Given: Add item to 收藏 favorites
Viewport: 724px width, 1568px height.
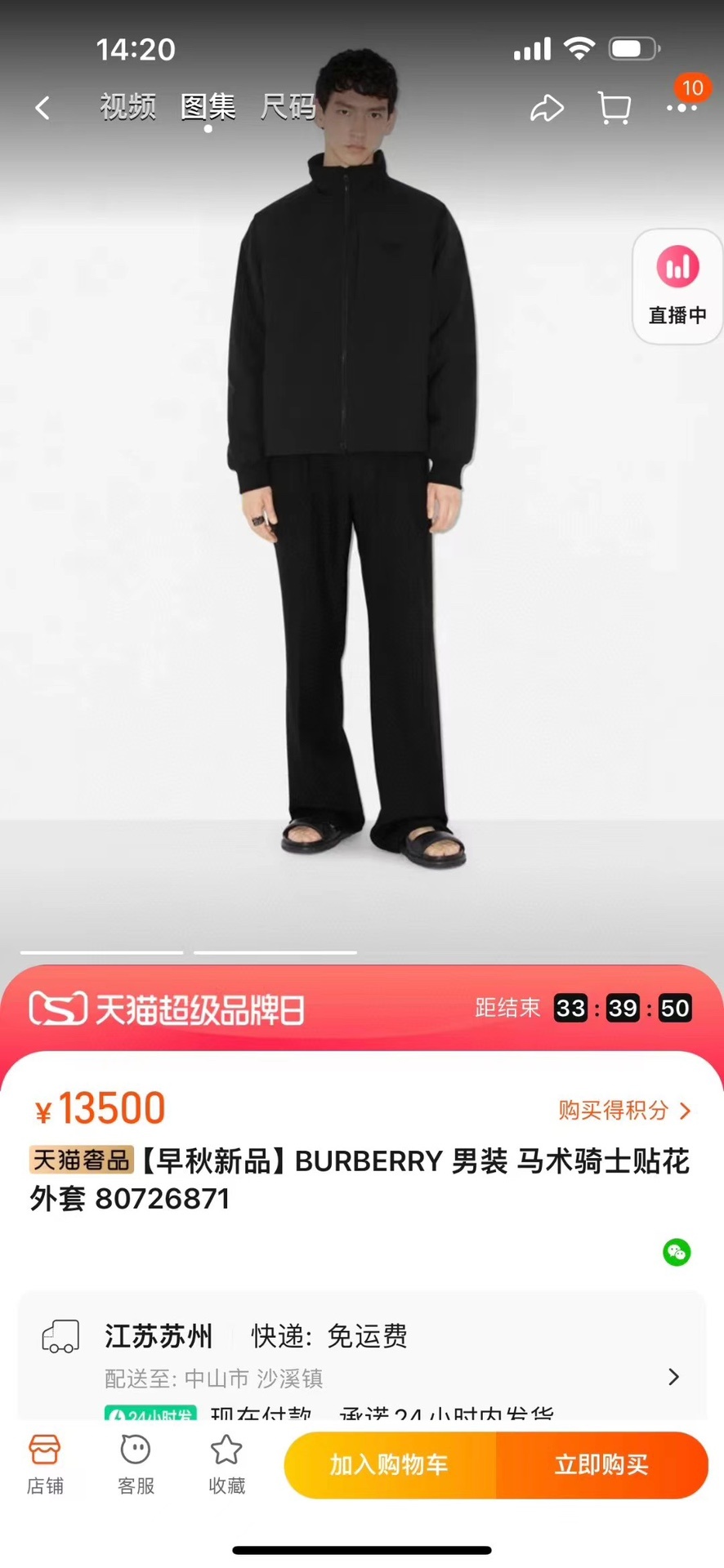Looking at the screenshot, I should (x=226, y=1465).
